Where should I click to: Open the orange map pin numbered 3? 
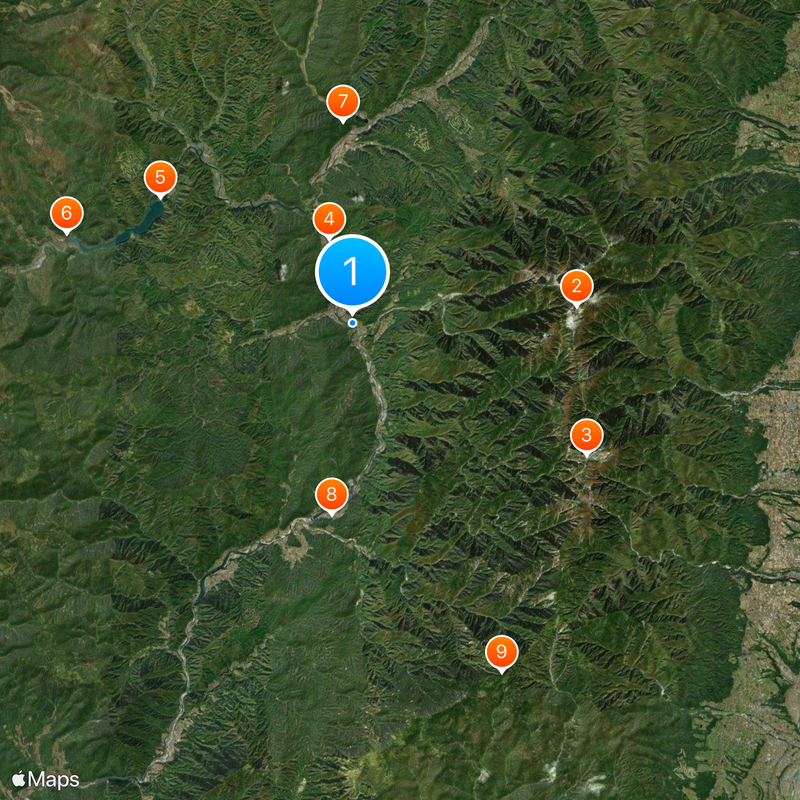pyautogui.click(x=587, y=436)
